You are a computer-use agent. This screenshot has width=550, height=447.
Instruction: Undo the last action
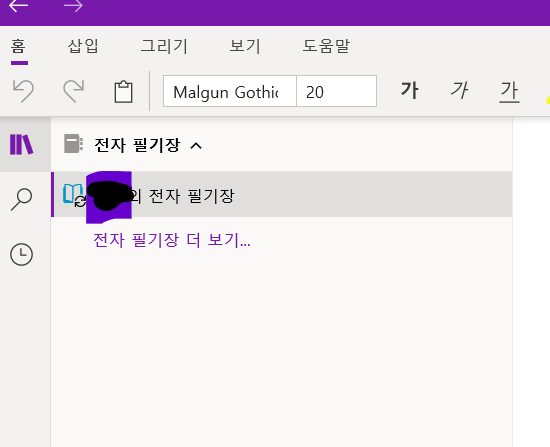click(23, 91)
